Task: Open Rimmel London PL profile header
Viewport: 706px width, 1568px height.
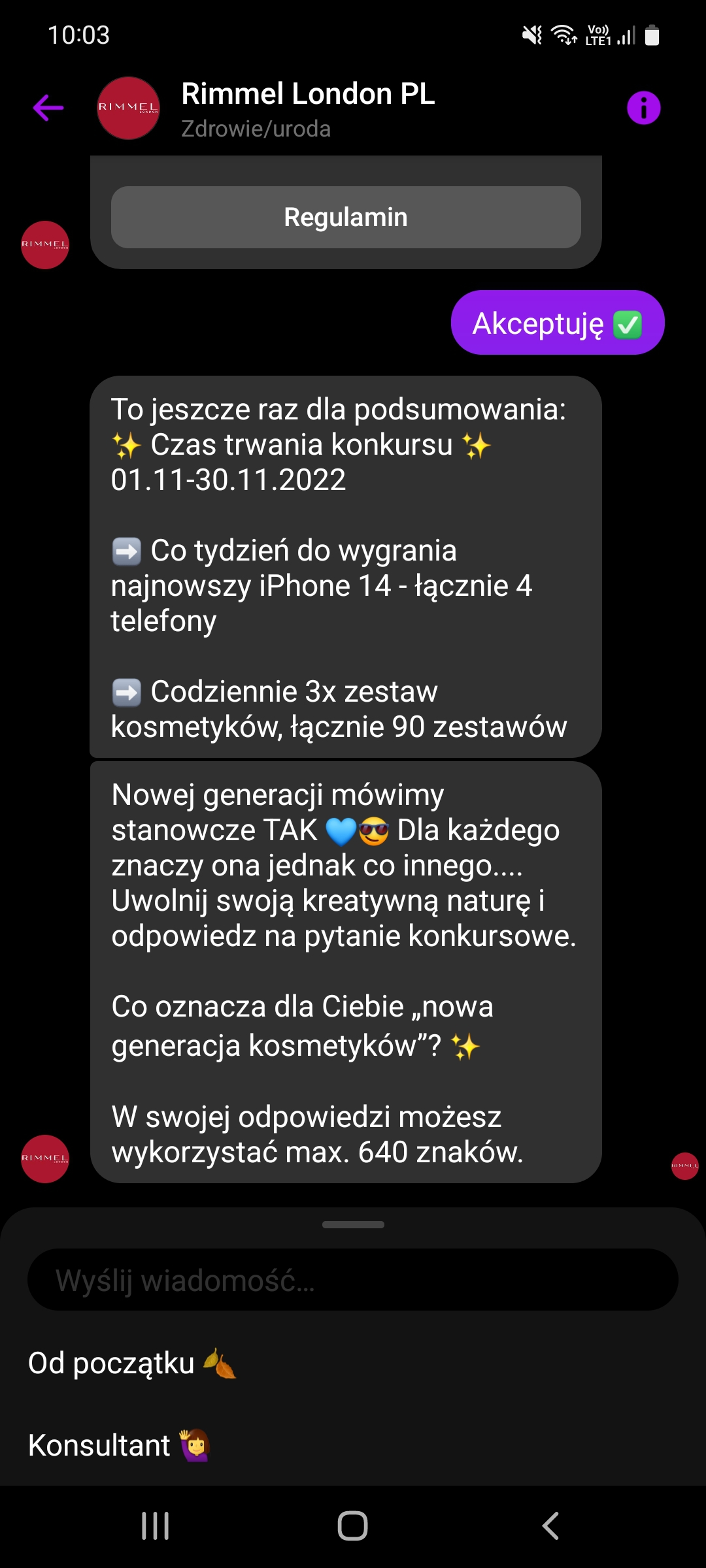Action: [x=307, y=108]
